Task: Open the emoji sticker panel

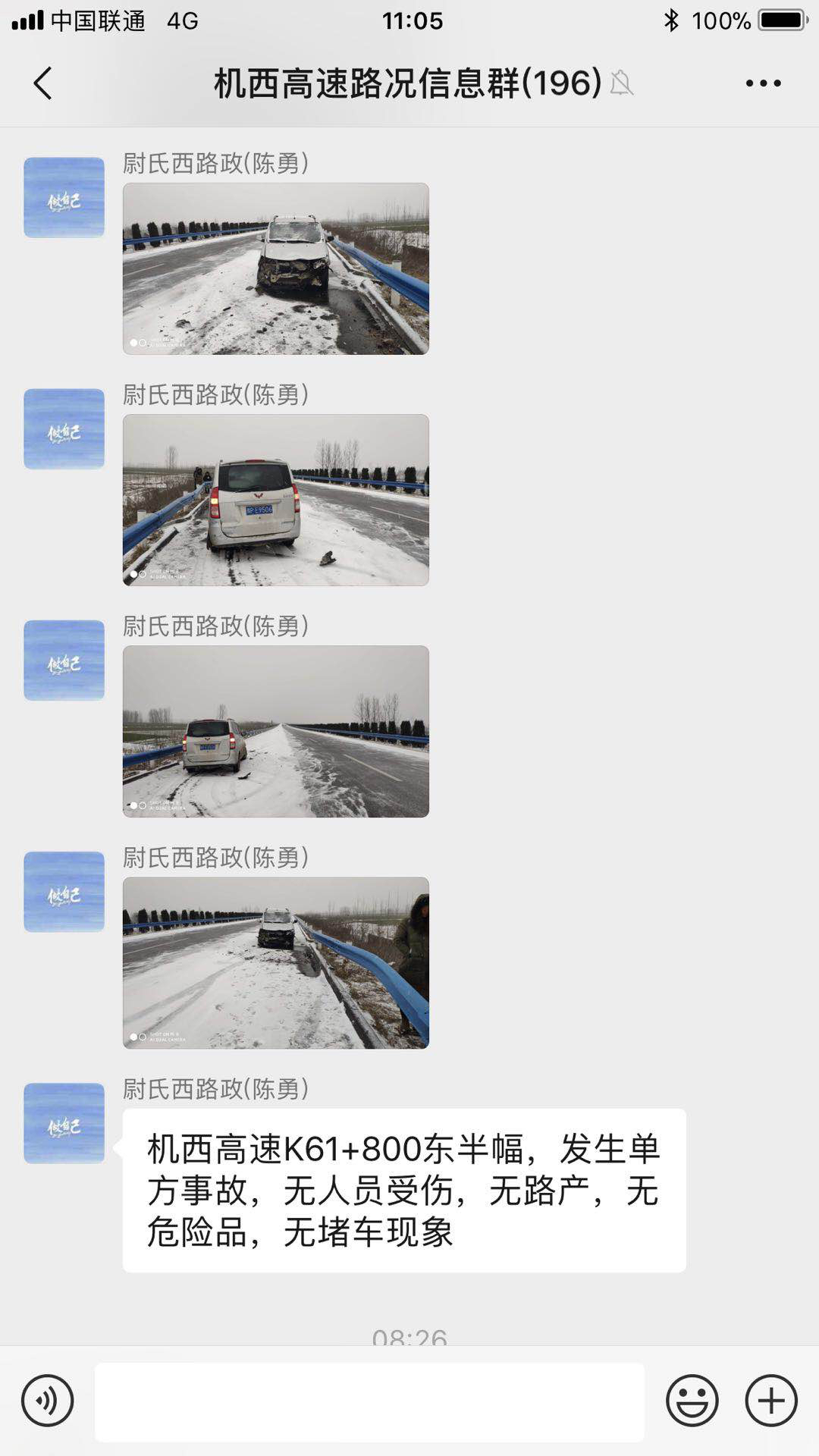Action: tap(692, 1401)
